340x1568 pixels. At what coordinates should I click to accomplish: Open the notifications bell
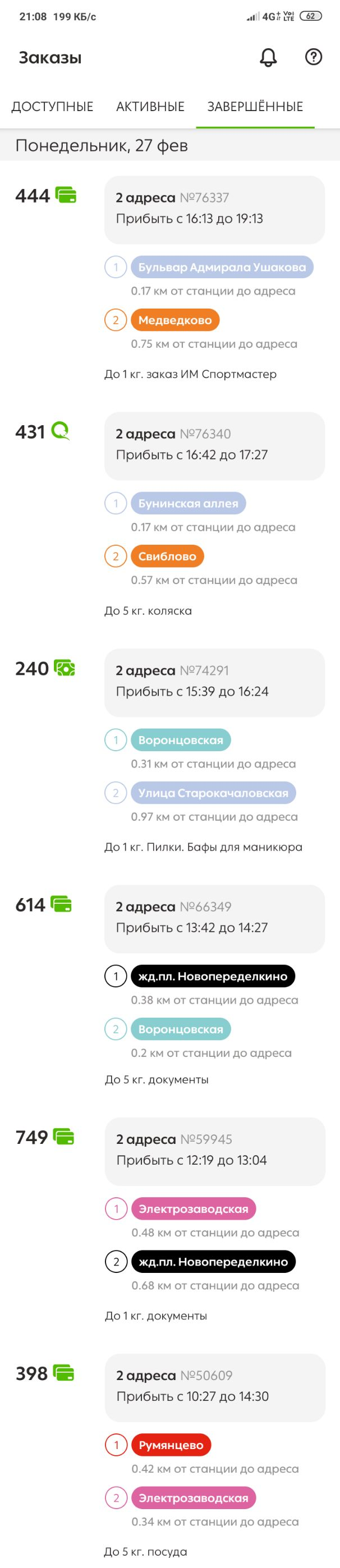click(x=268, y=57)
